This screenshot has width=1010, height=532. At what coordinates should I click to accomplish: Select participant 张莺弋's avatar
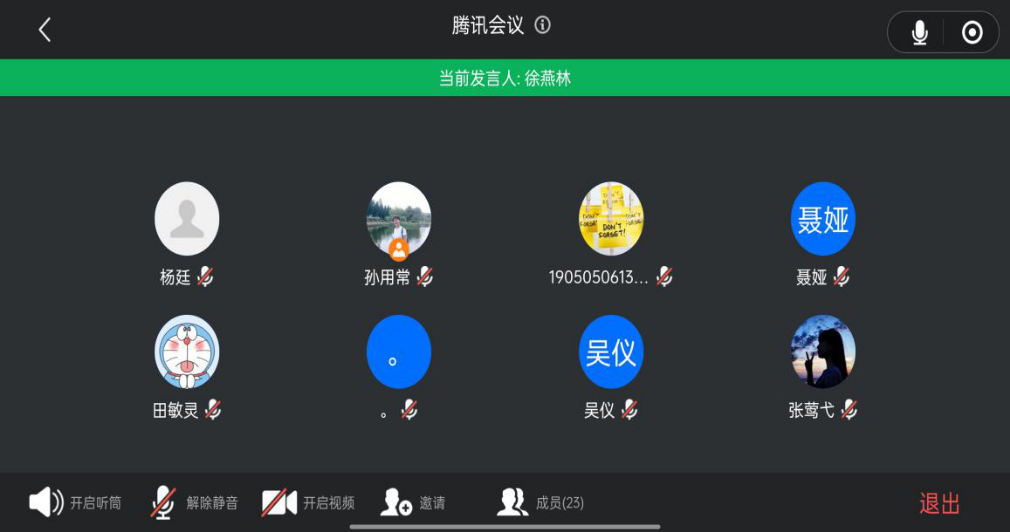823,352
